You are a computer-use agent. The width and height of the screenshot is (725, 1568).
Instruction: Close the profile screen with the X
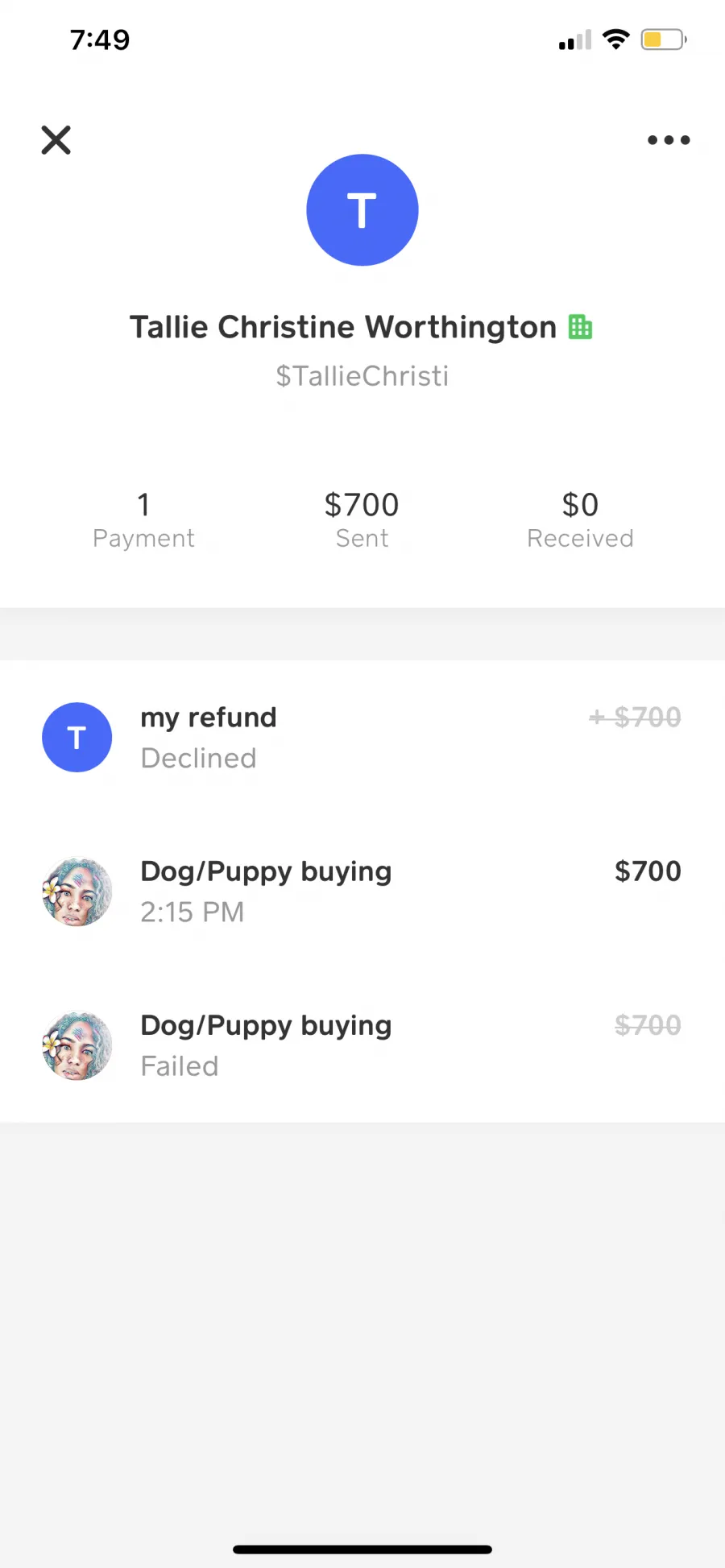tap(56, 140)
